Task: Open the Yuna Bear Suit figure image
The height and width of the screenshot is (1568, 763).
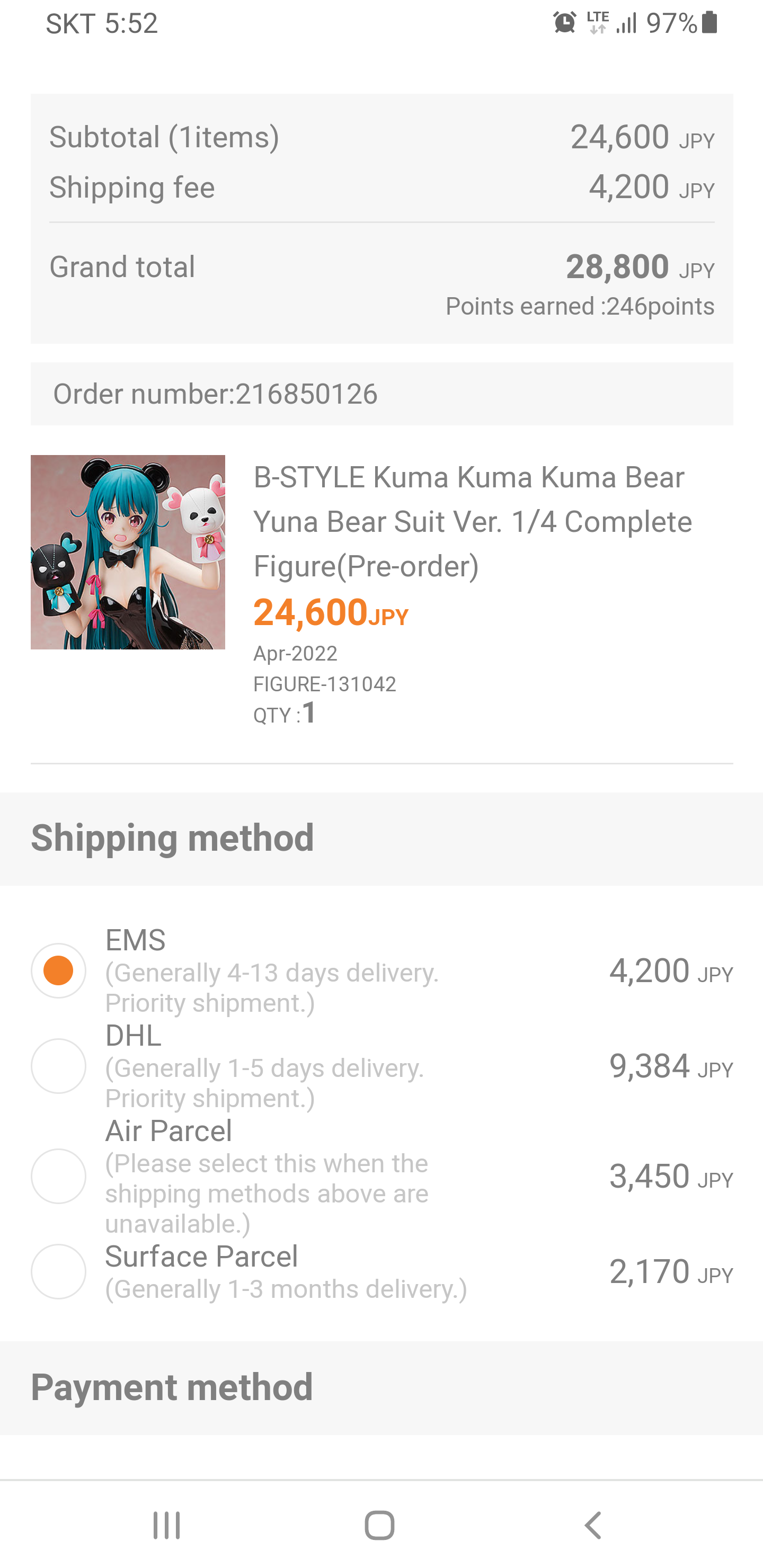Action: pos(128,552)
